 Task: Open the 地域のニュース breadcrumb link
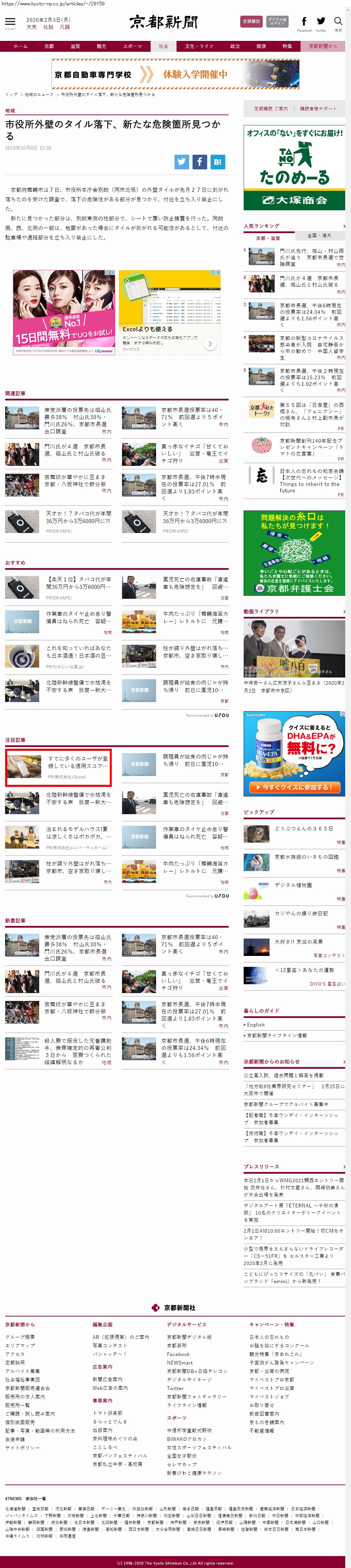click(39, 94)
